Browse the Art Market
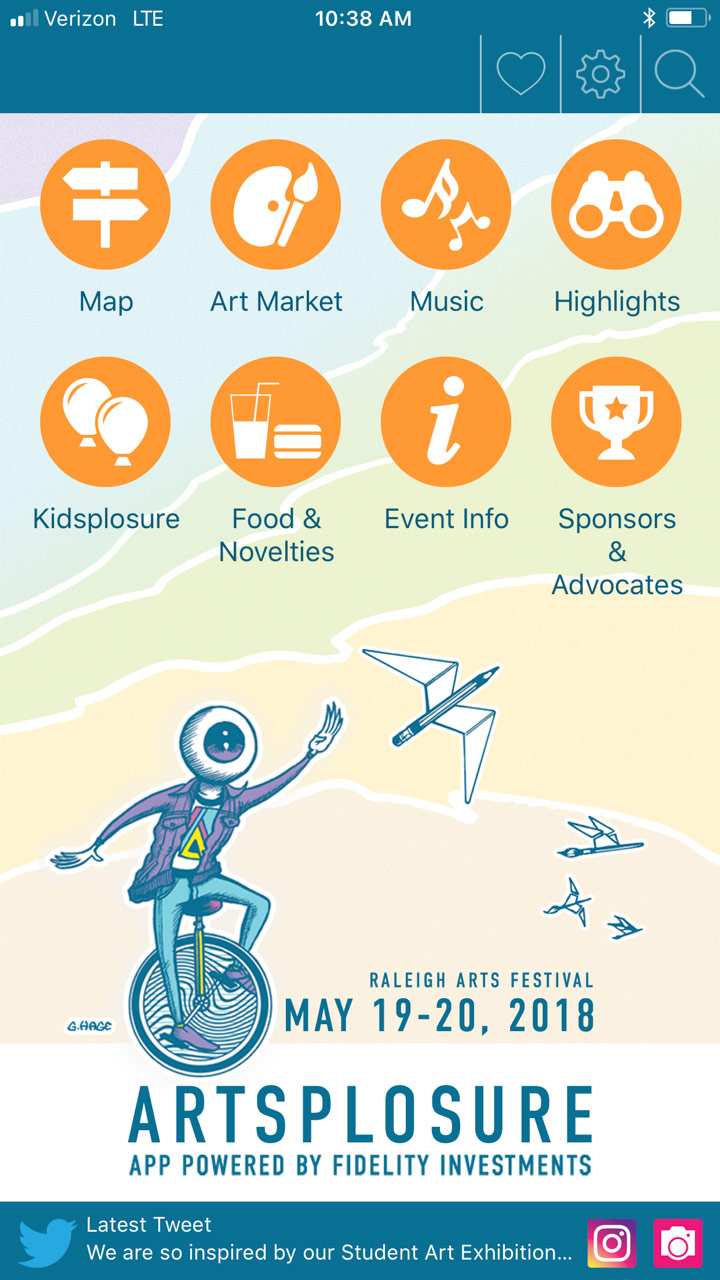 276,205
